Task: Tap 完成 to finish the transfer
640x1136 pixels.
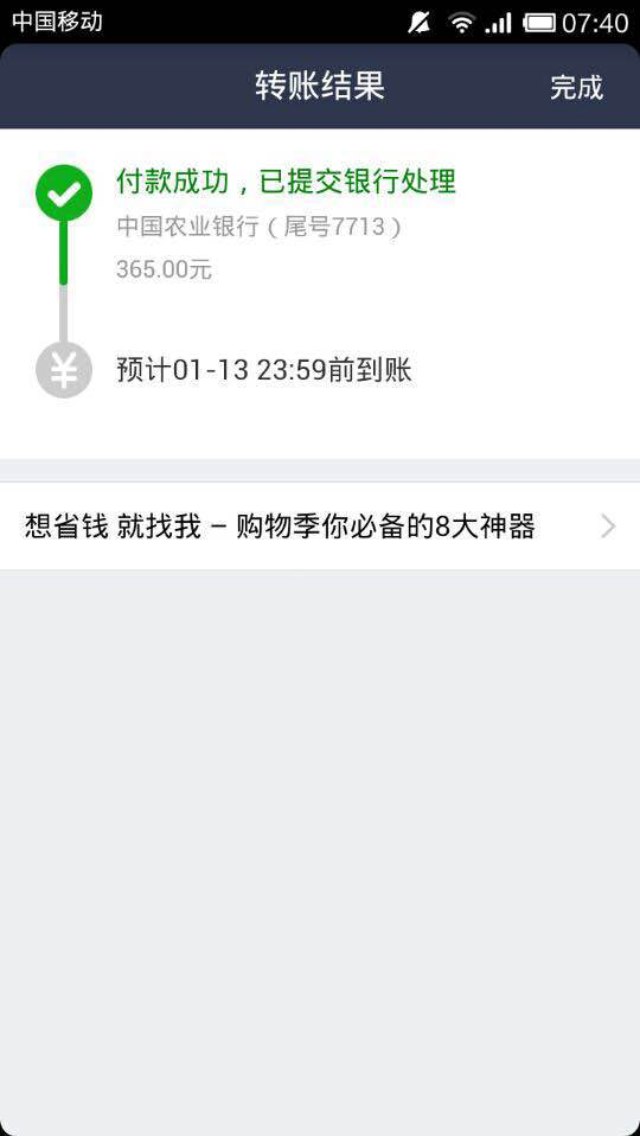Action: pyautogui.click(x=576, y=87)
